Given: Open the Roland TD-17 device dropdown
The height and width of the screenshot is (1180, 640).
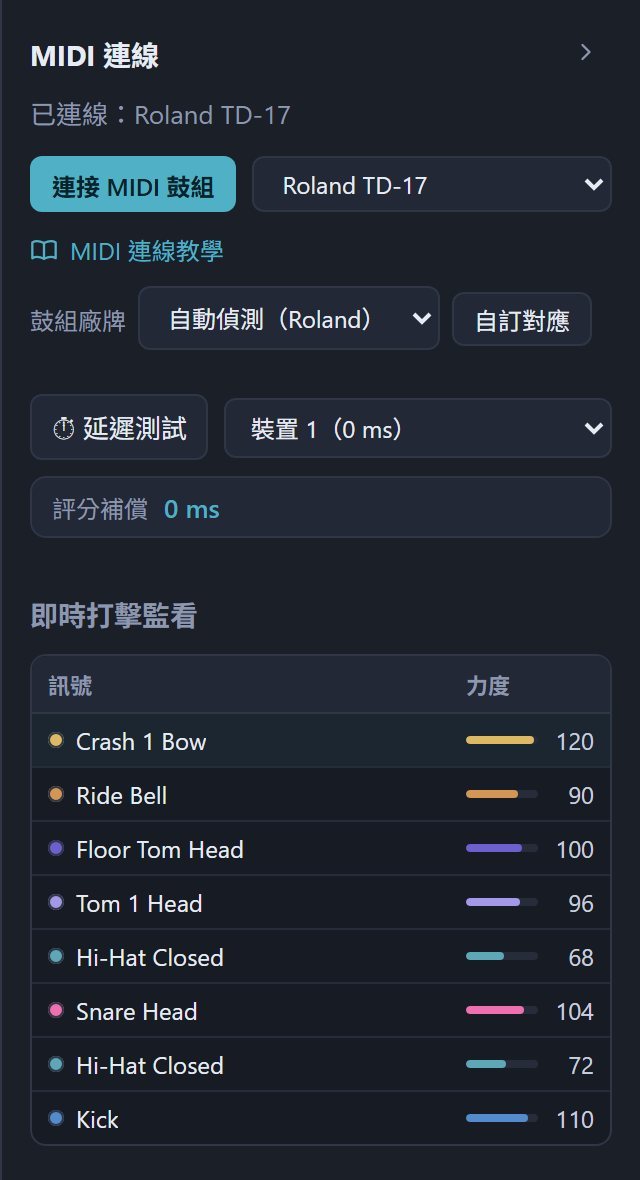Looking at the screenshot, I should coord(431,184).
